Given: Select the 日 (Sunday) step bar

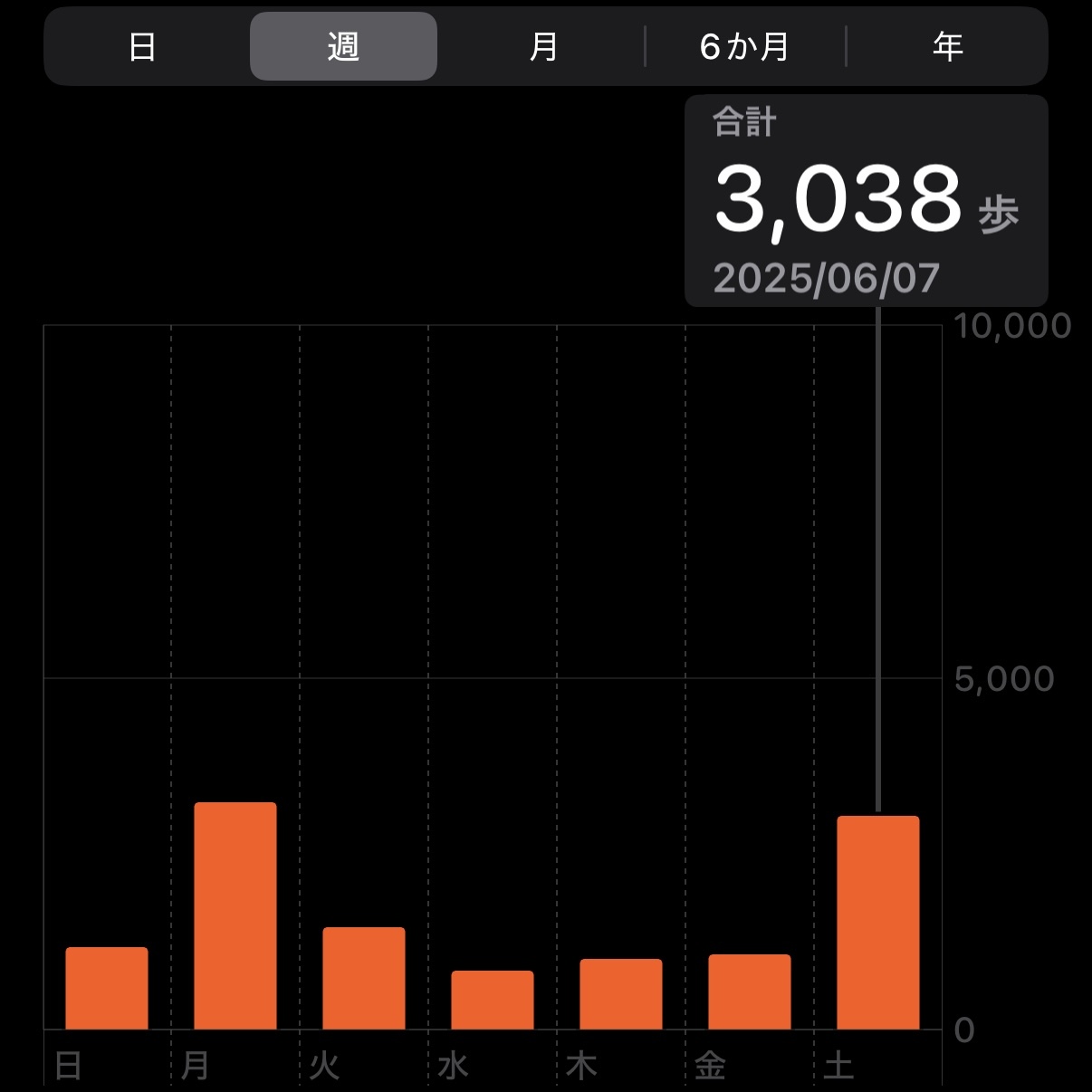Looking at the screenshot, I should [107, 988].
